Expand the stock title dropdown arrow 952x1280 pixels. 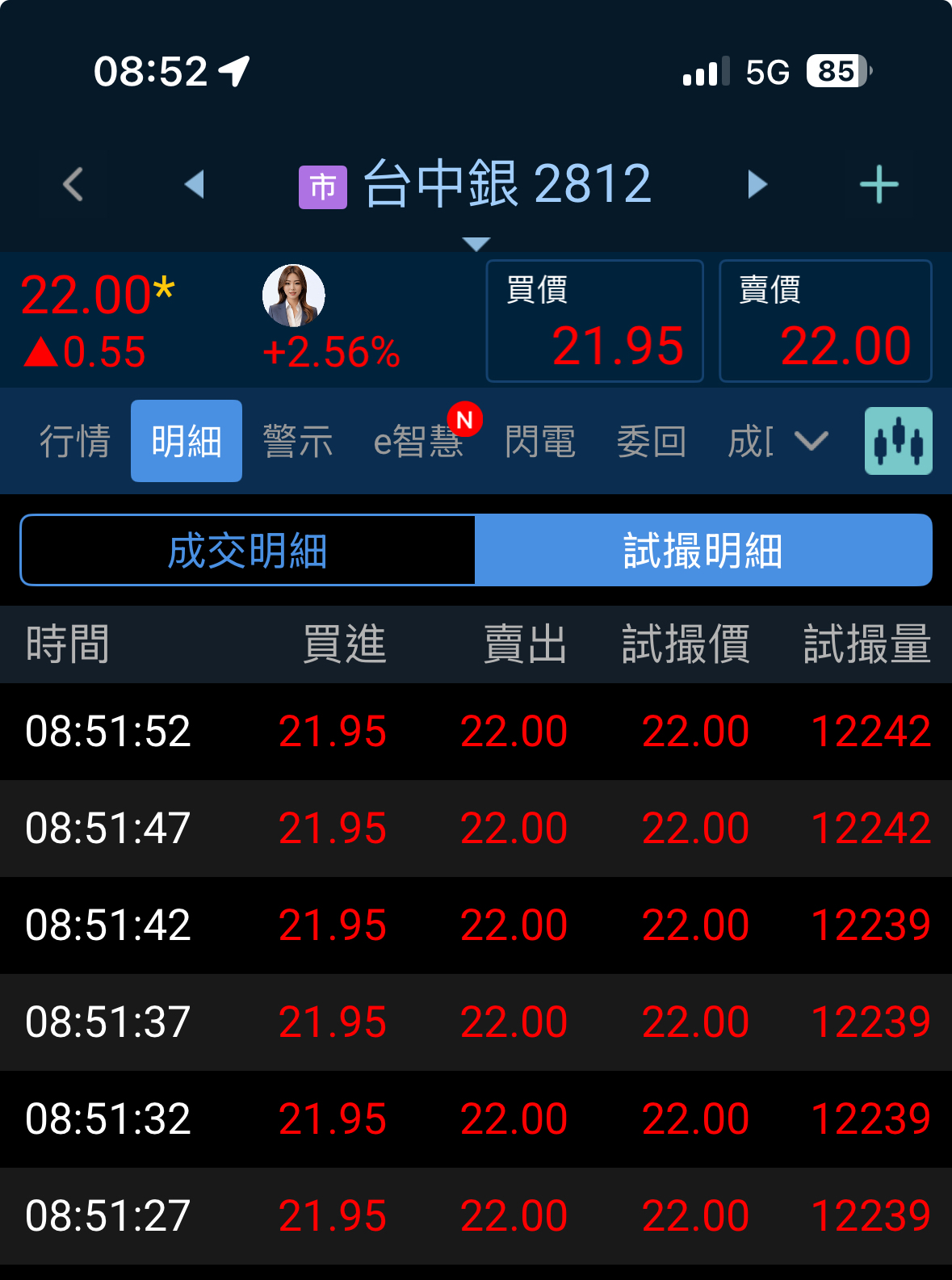476,243
